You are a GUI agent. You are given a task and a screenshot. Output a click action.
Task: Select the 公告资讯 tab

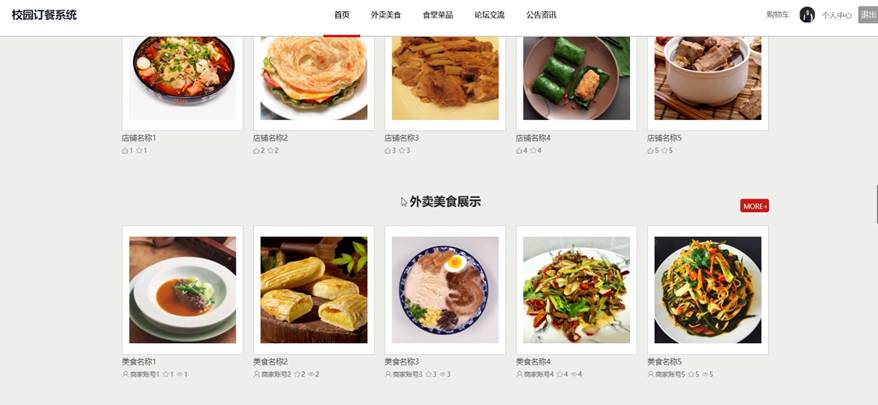(541, 15)
